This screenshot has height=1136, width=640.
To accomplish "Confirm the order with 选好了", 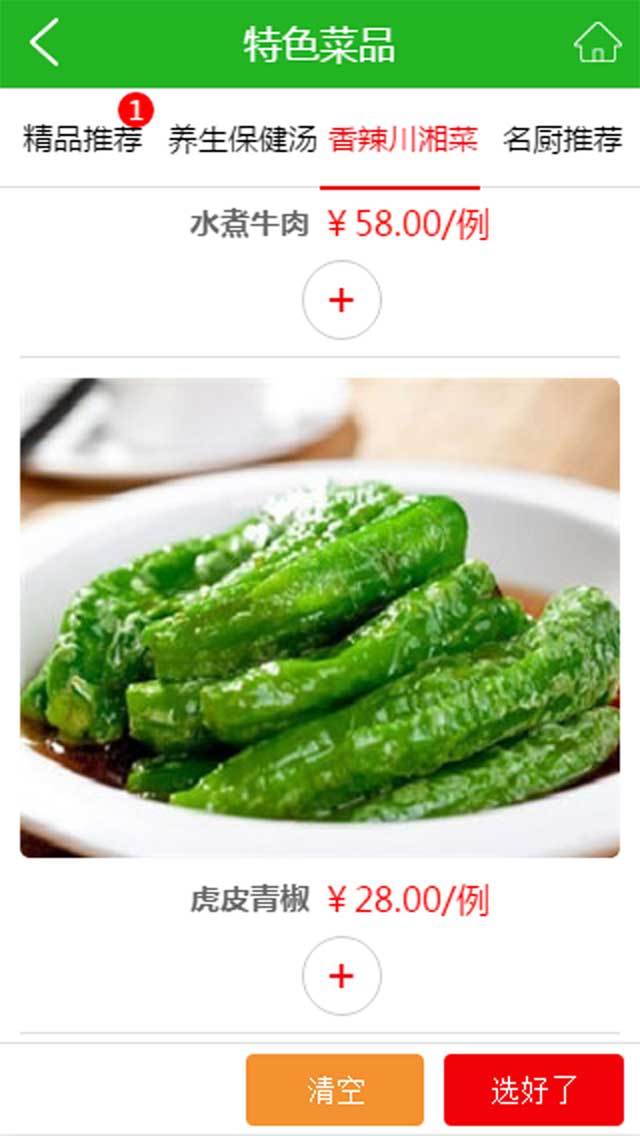I will [533, 1090].
